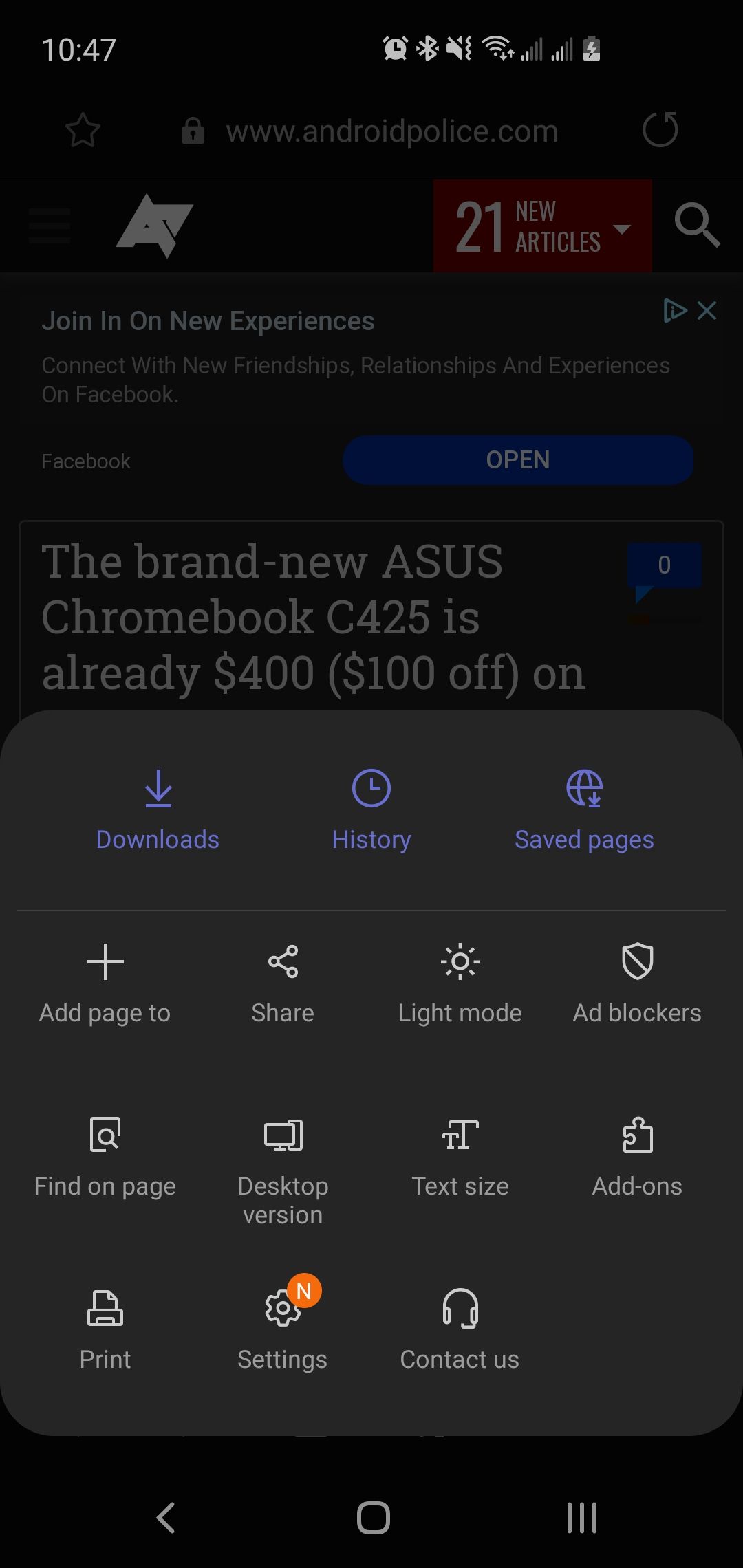Viewport: 743px width, 1568px height.
Task: Open the ASUS Chromebook C425 article headline
Action: coord(313,617)
